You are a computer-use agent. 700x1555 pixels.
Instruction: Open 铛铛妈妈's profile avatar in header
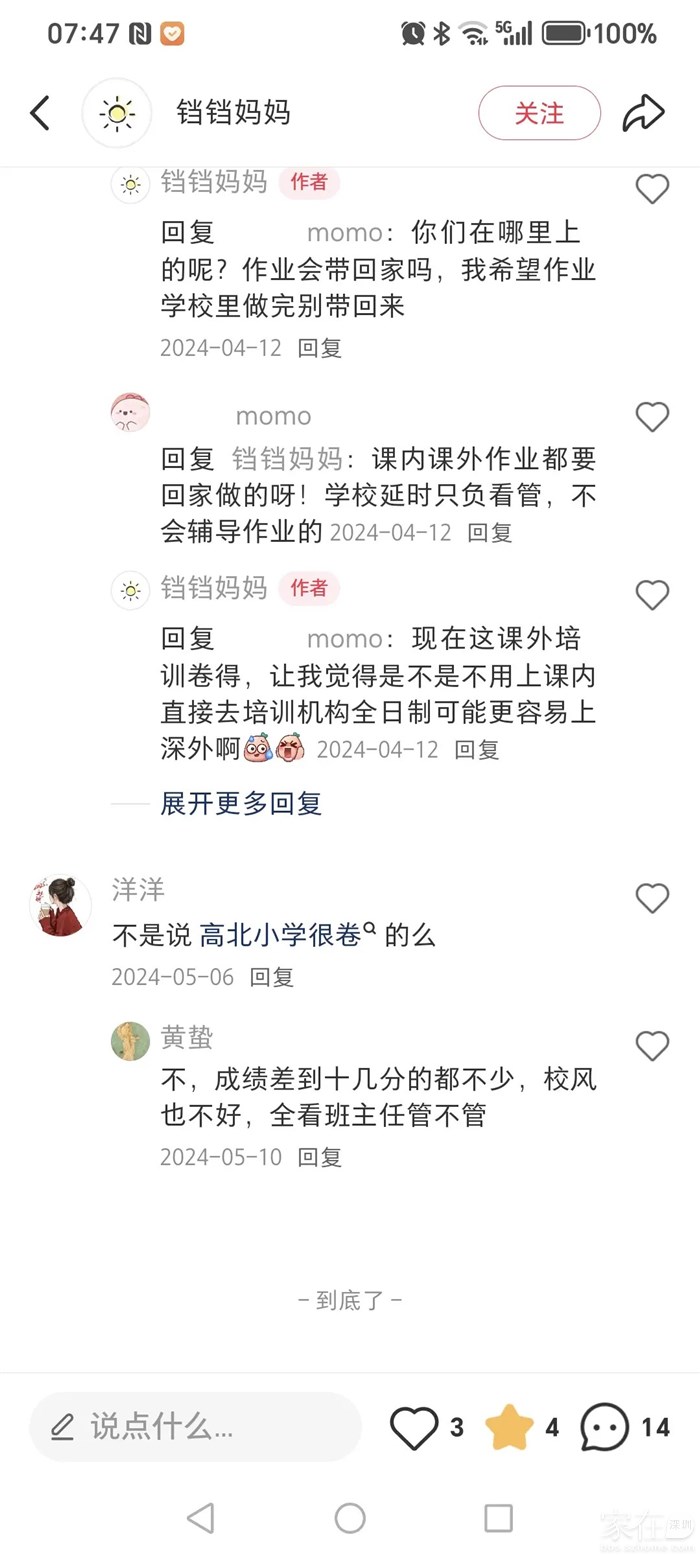click(x=117, y=113)
